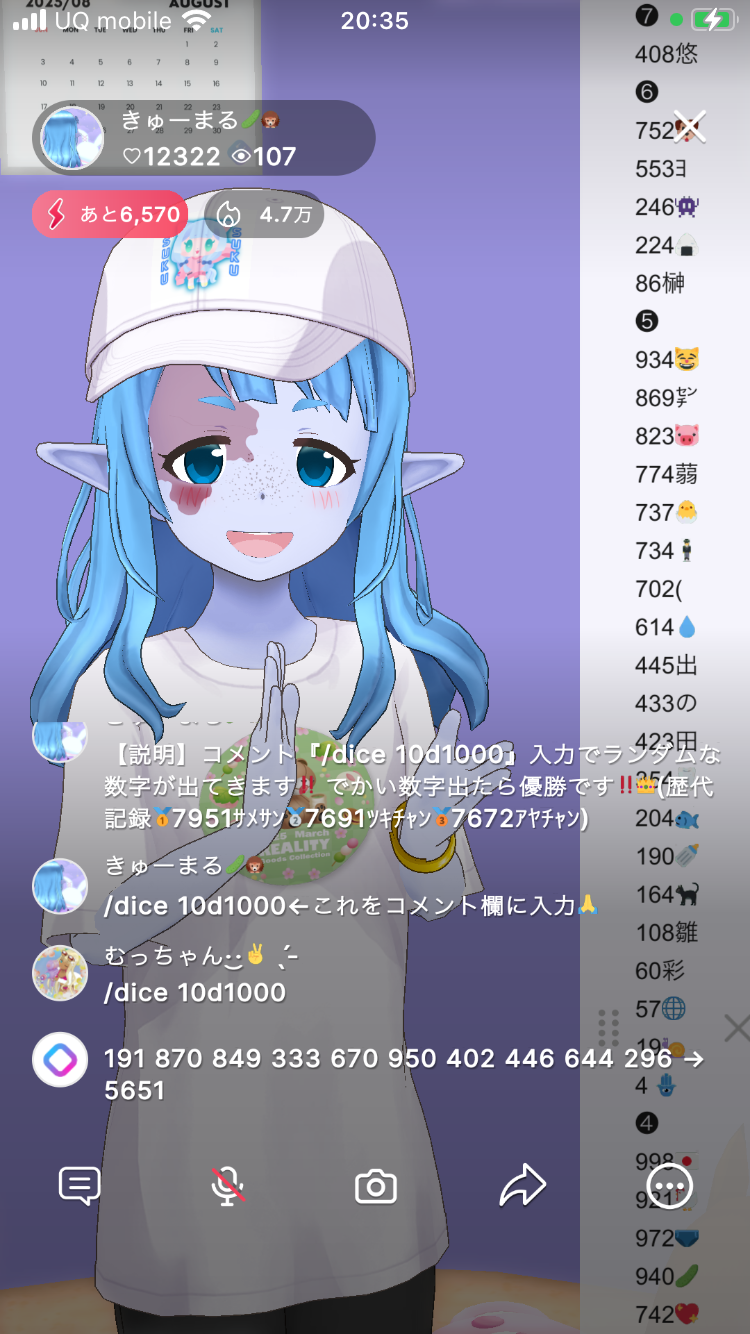
Task: Open むっちゃん's comment avatar
Action: [60, 973]
